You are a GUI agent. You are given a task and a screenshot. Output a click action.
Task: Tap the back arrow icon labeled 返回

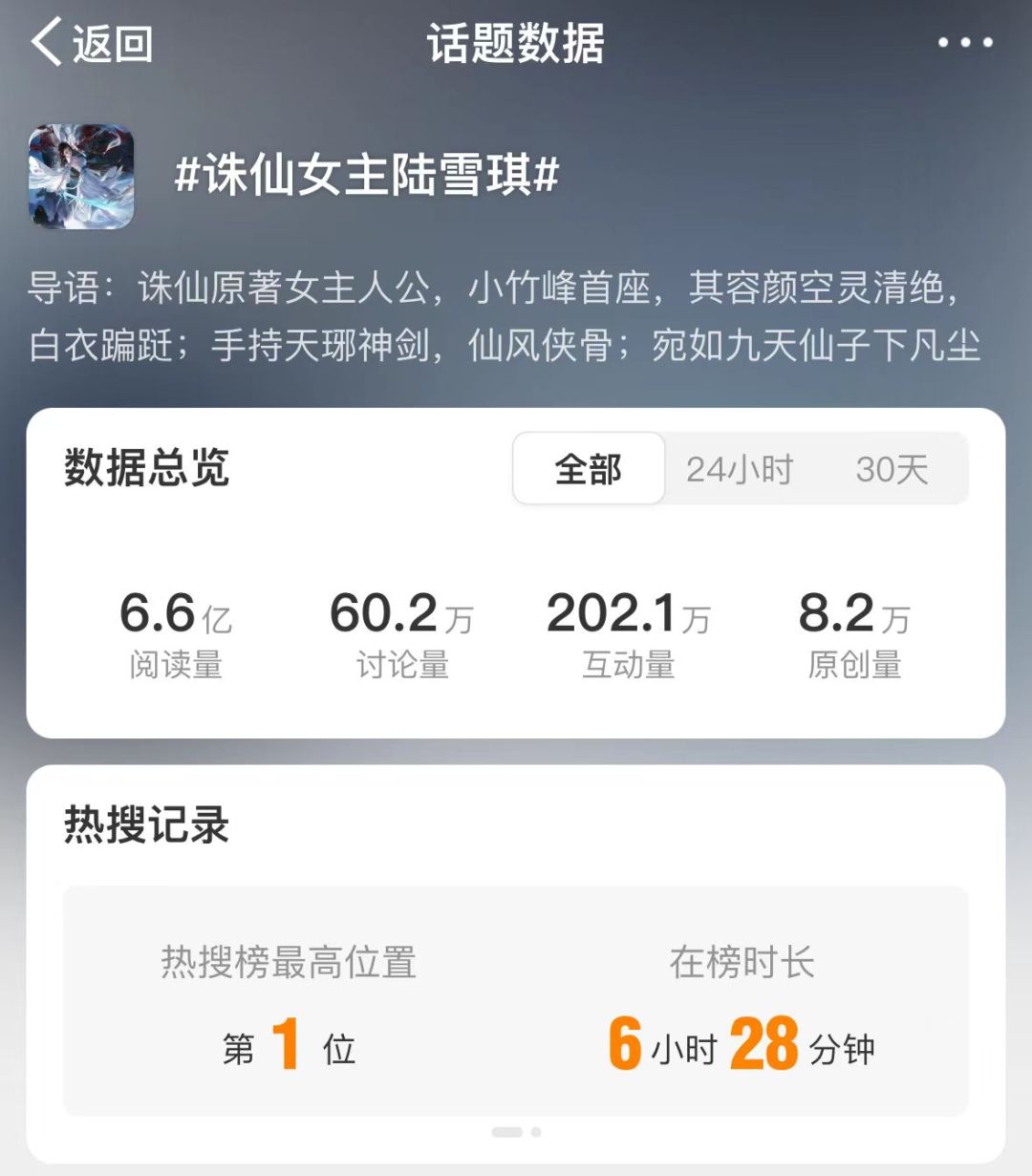pyautogui.click(x=50, y=42)
